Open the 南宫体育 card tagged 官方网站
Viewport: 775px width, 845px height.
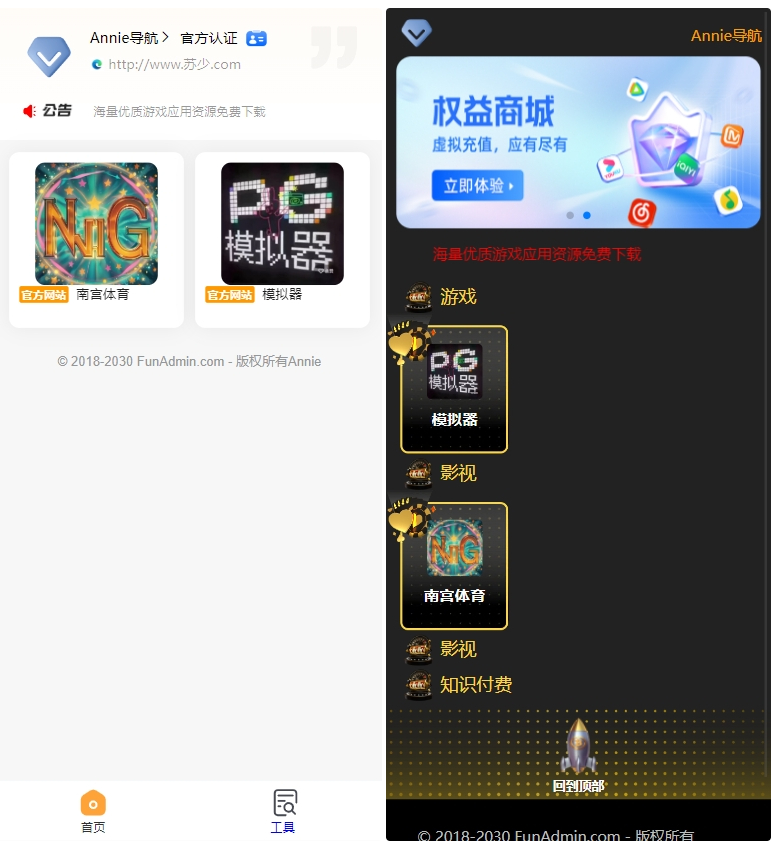click(x=96, y=239)
